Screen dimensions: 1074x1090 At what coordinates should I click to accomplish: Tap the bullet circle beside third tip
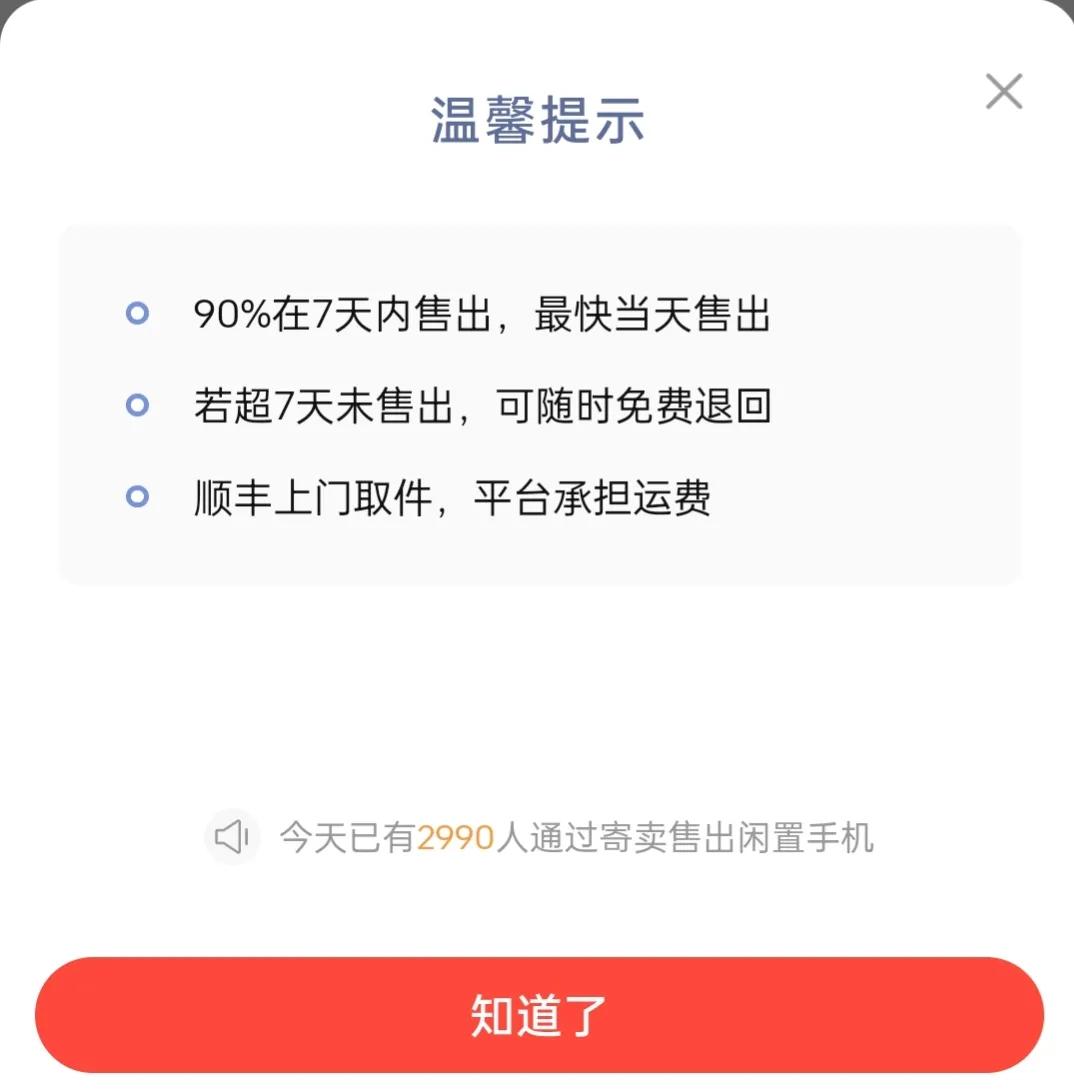point(135,497)
